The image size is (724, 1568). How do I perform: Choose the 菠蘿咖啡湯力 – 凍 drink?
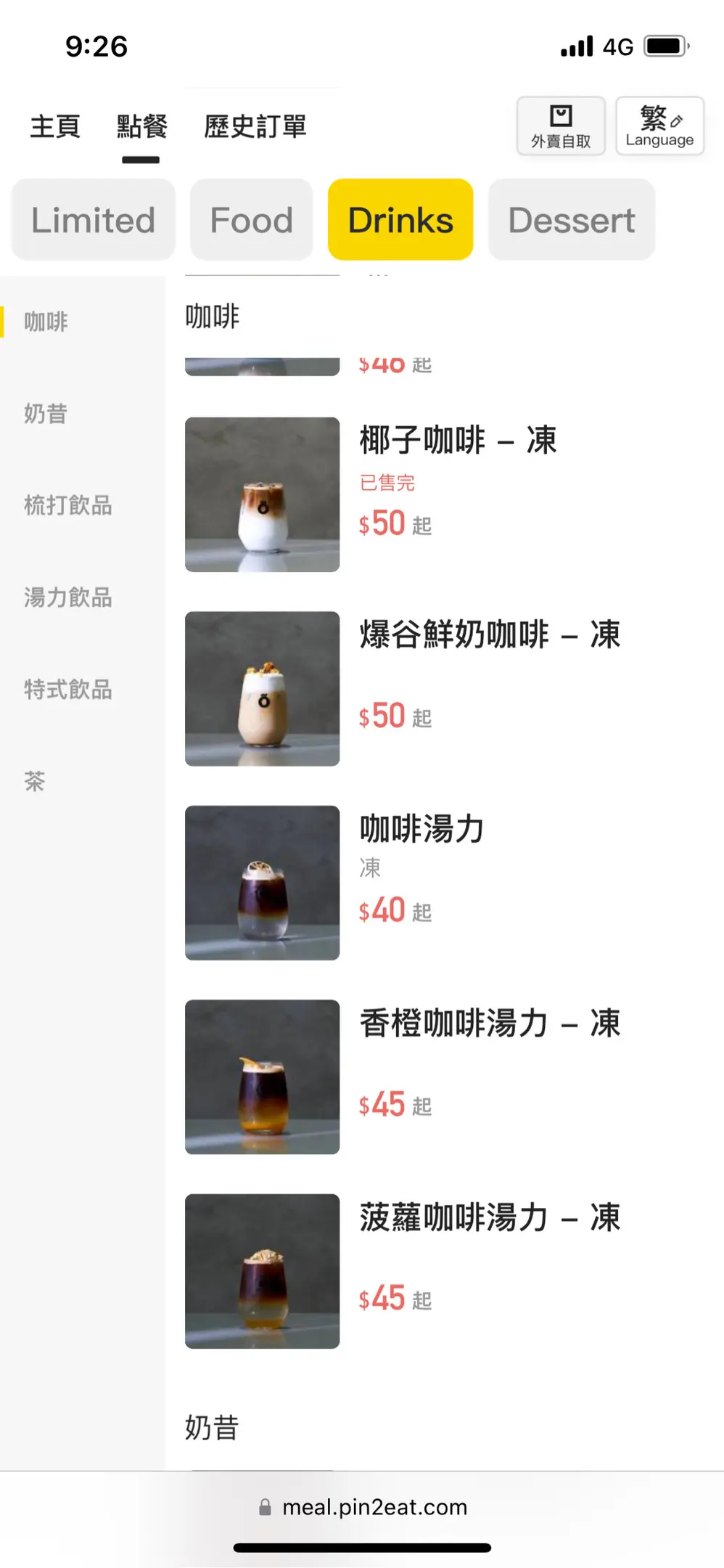tap(490, 1217)
